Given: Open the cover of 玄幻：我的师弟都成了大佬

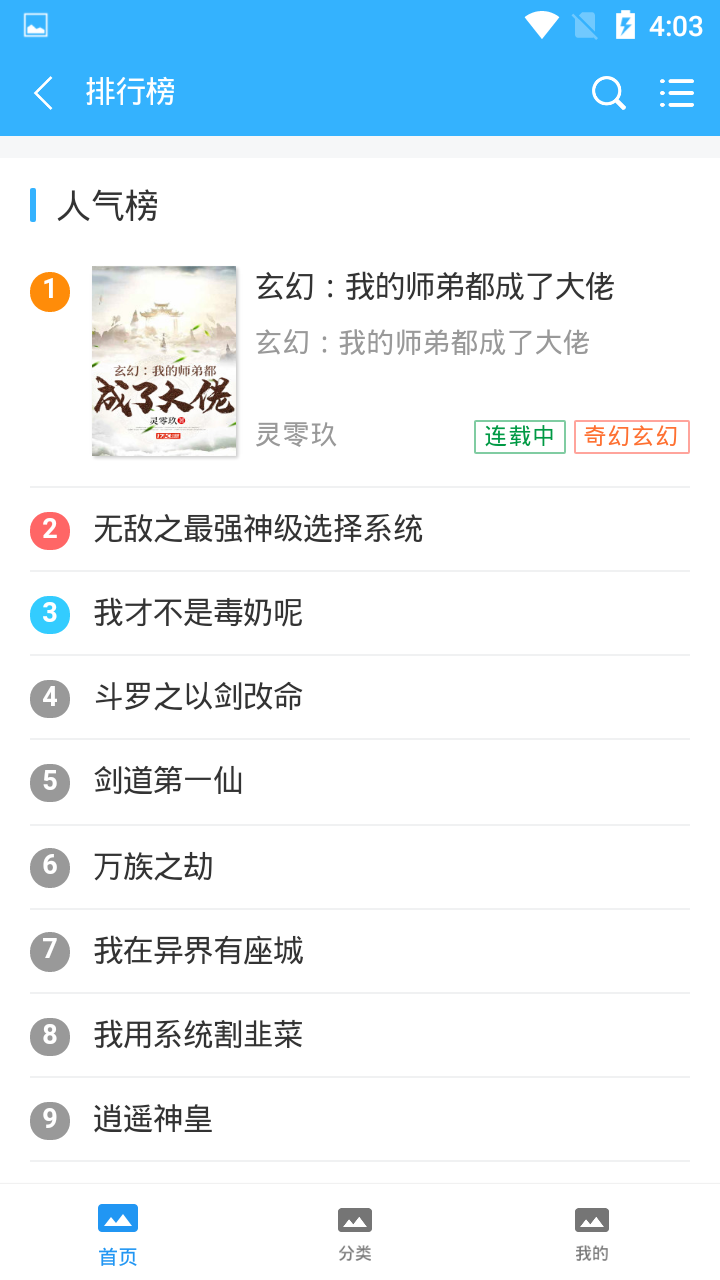Looking at the screenshot, I should [164, 361].
